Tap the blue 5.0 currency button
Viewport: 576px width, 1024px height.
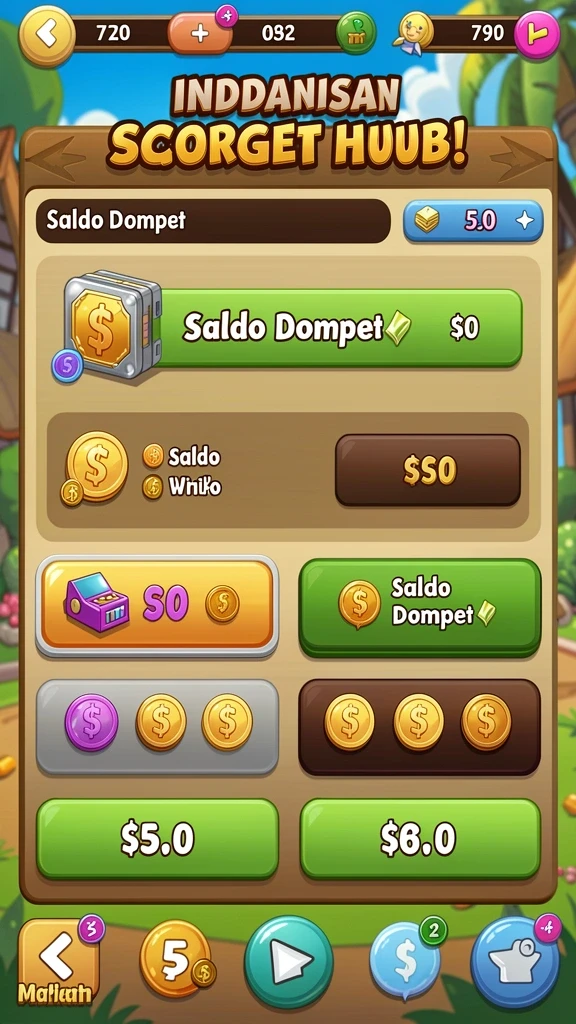point(473,221)
